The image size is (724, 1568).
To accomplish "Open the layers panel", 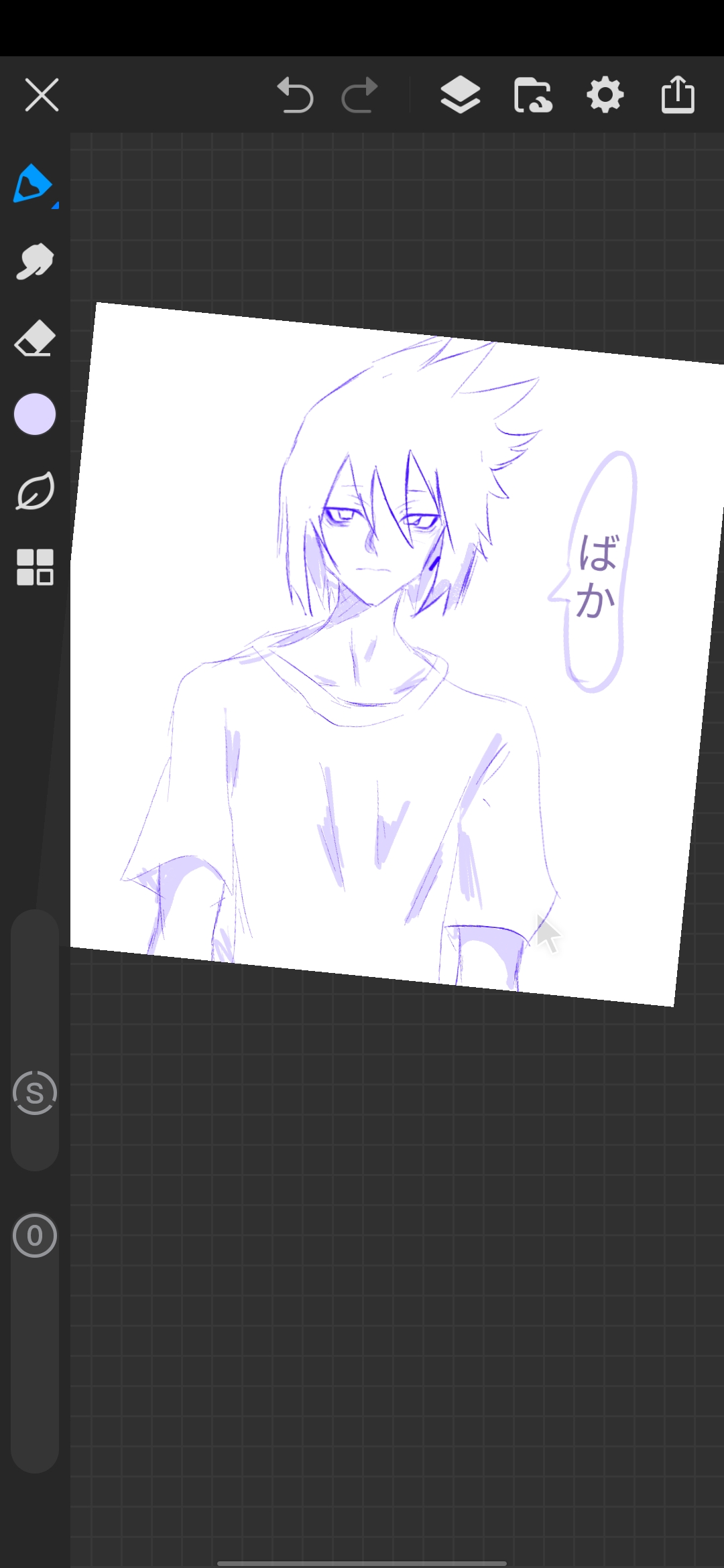I will (460, 94).
